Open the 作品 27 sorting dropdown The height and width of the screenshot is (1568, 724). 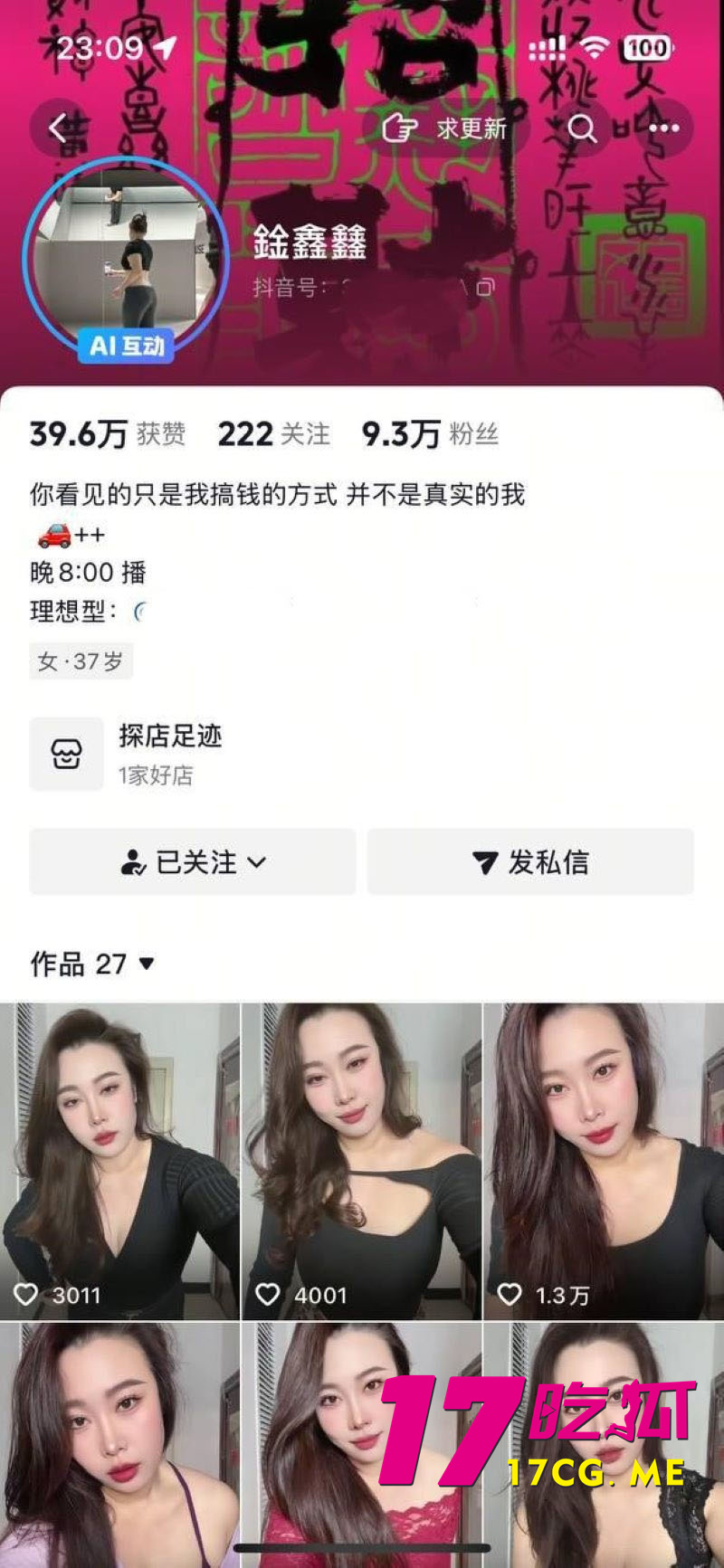click(148, 965)
